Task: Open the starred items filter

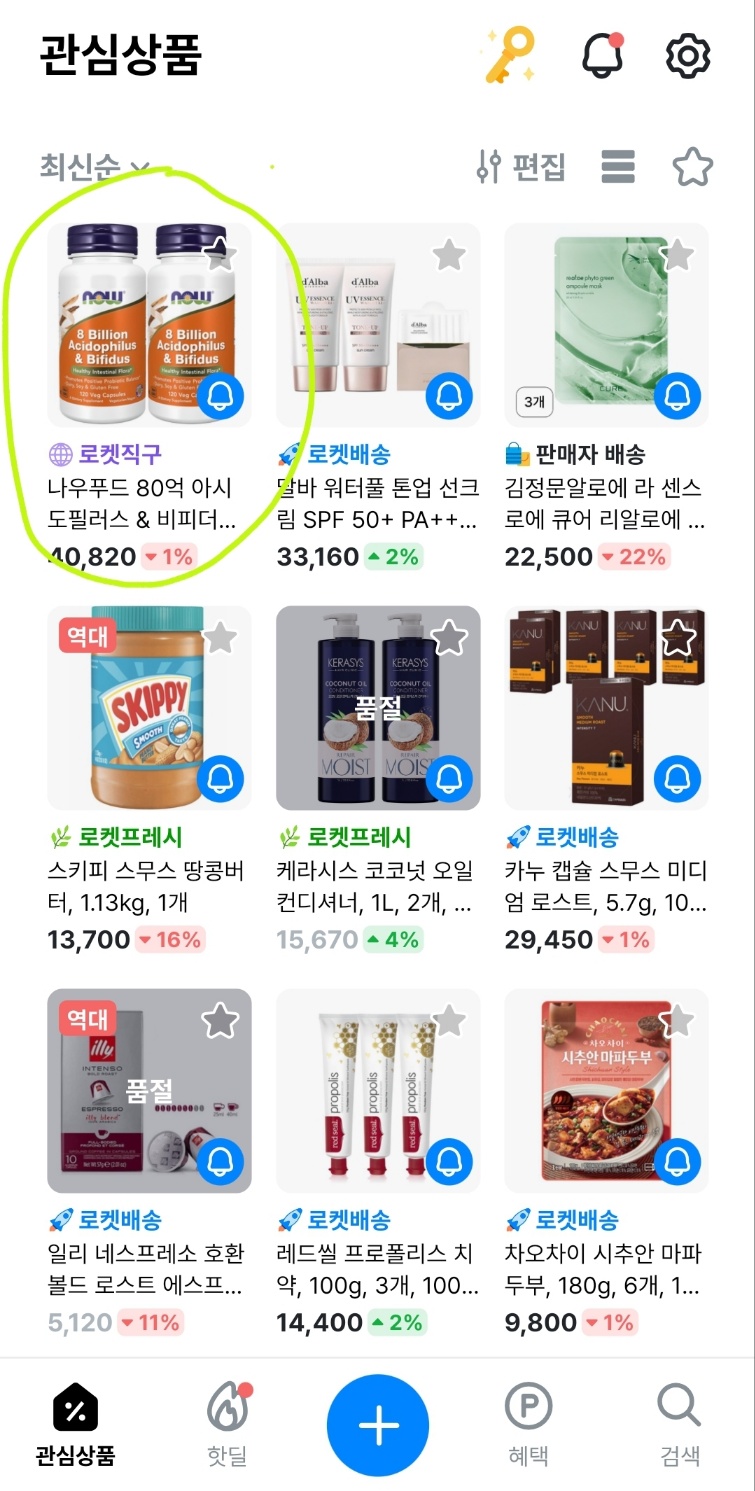Action: click(692, 167)
